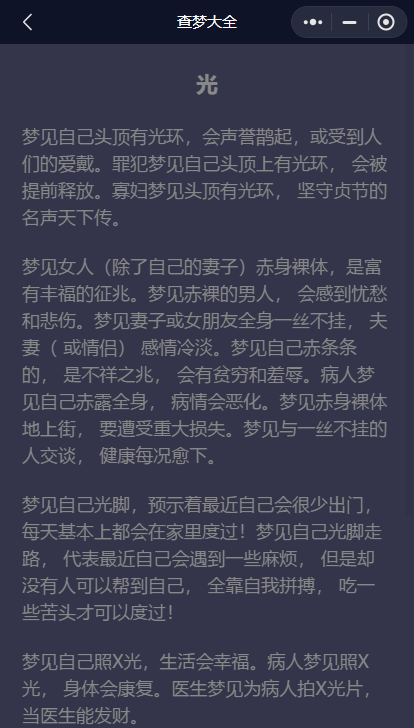Close the mini program with the circle button
The image size is (414, 728).
[386, 22]
